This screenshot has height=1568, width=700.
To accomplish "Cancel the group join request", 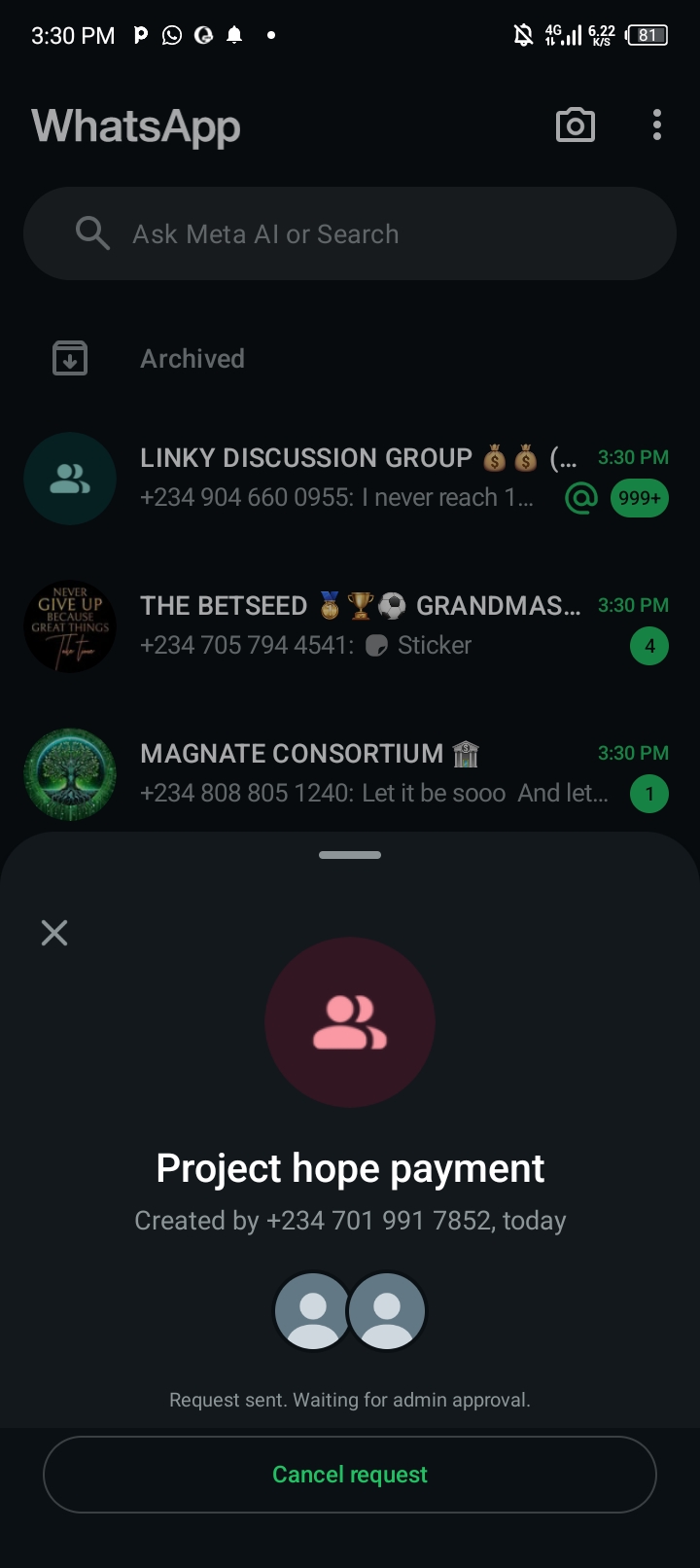I will (x=350, y=1475).
